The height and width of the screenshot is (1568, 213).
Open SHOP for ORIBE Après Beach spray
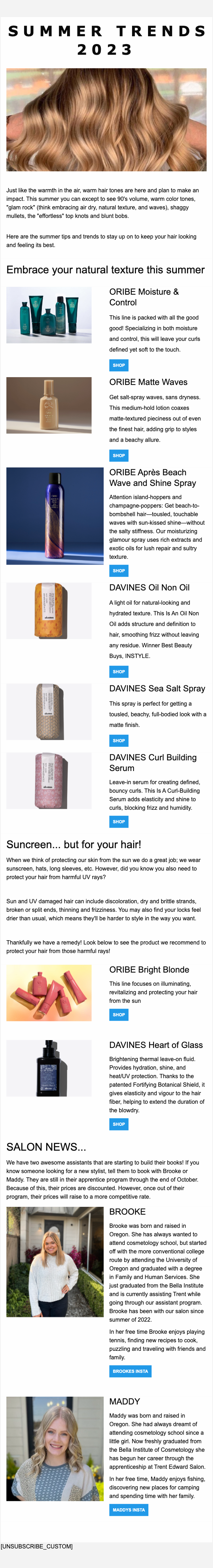119,570
